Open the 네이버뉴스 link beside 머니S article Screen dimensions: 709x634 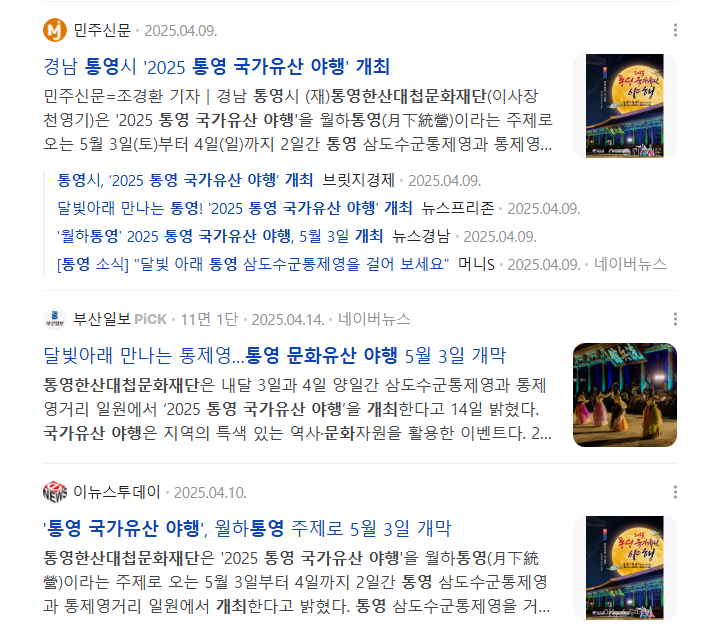tap(630, 265)
